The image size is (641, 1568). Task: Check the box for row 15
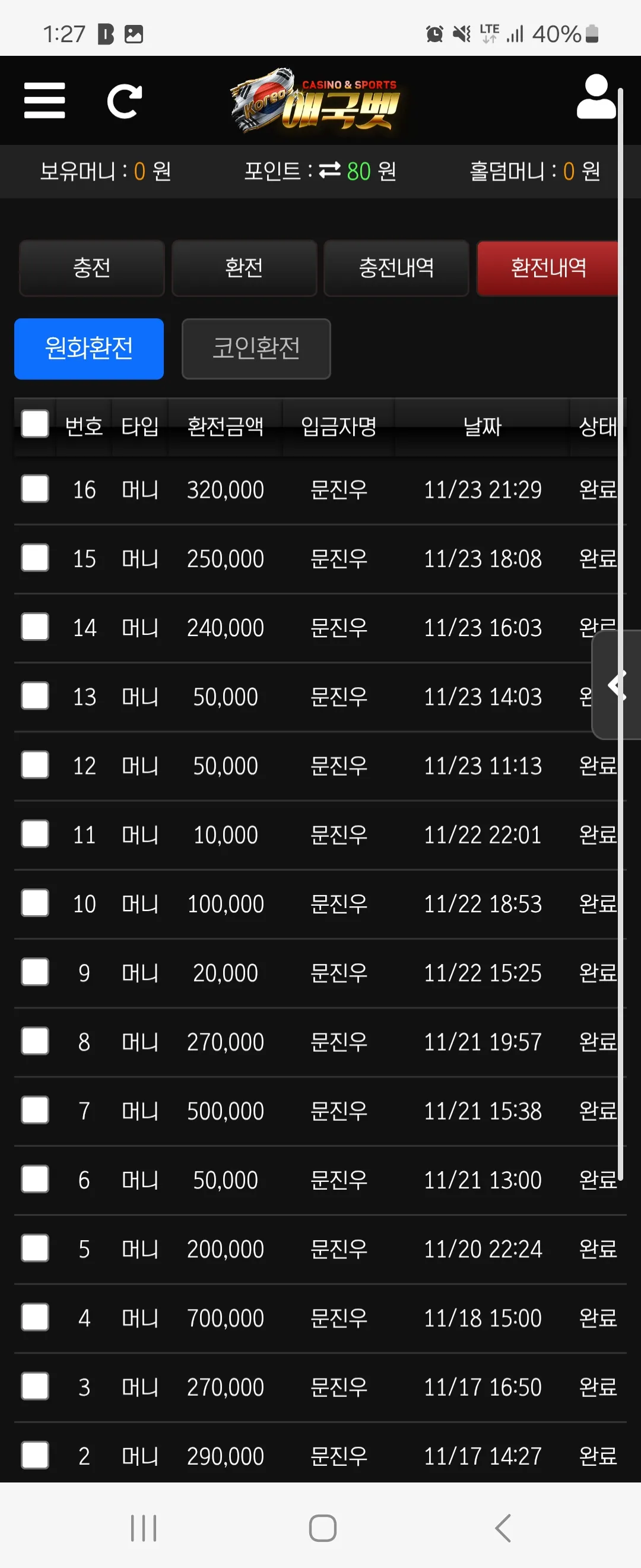35,558
